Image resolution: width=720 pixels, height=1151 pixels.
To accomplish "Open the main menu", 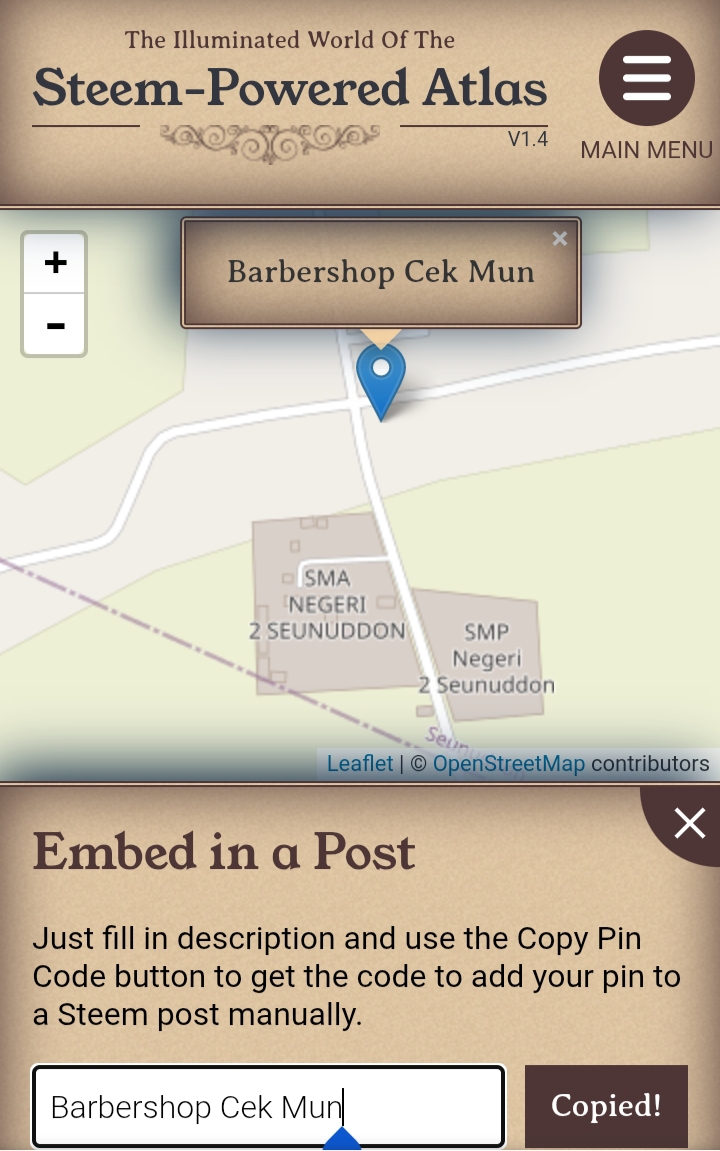I will (x=646, y=79).
